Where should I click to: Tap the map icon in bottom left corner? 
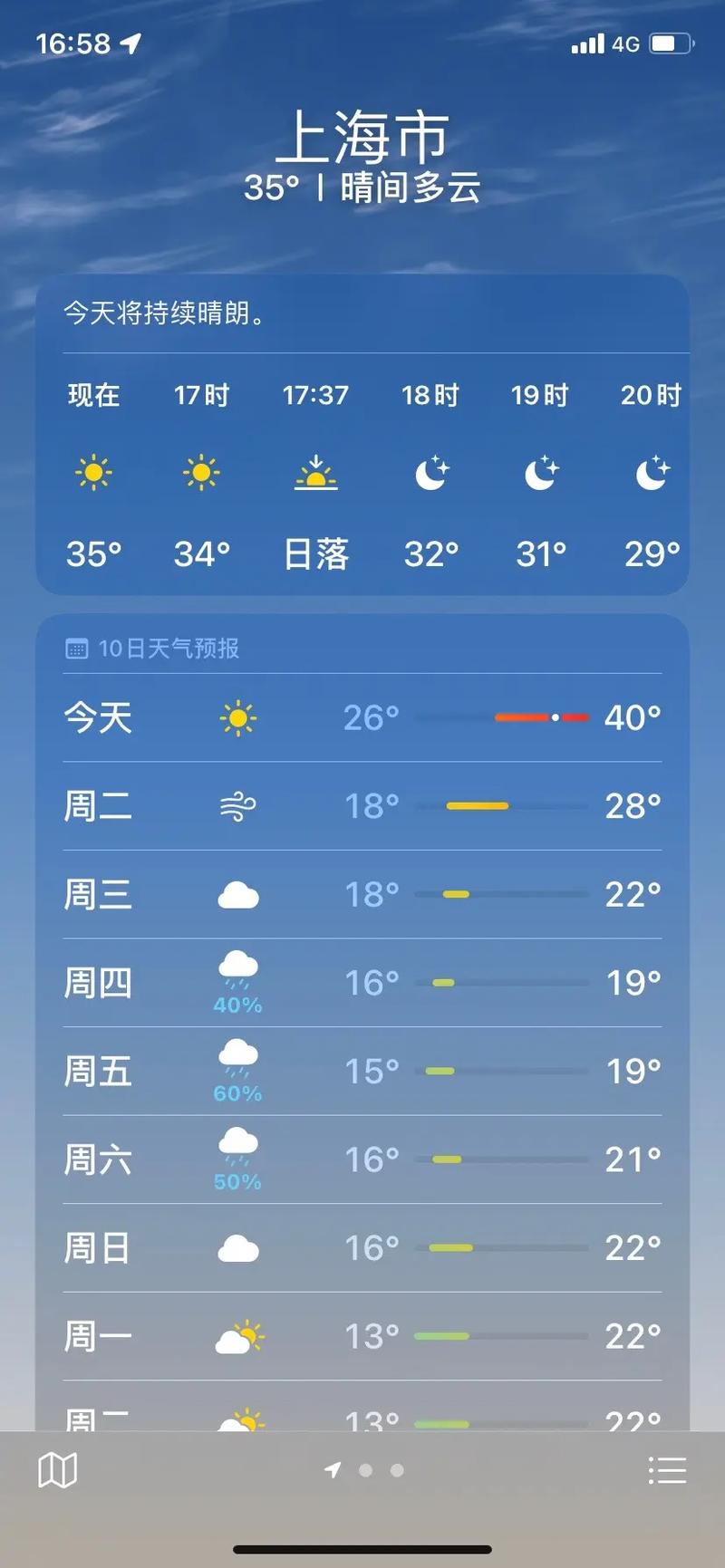pyautogui.click(x=56, y=1468)
